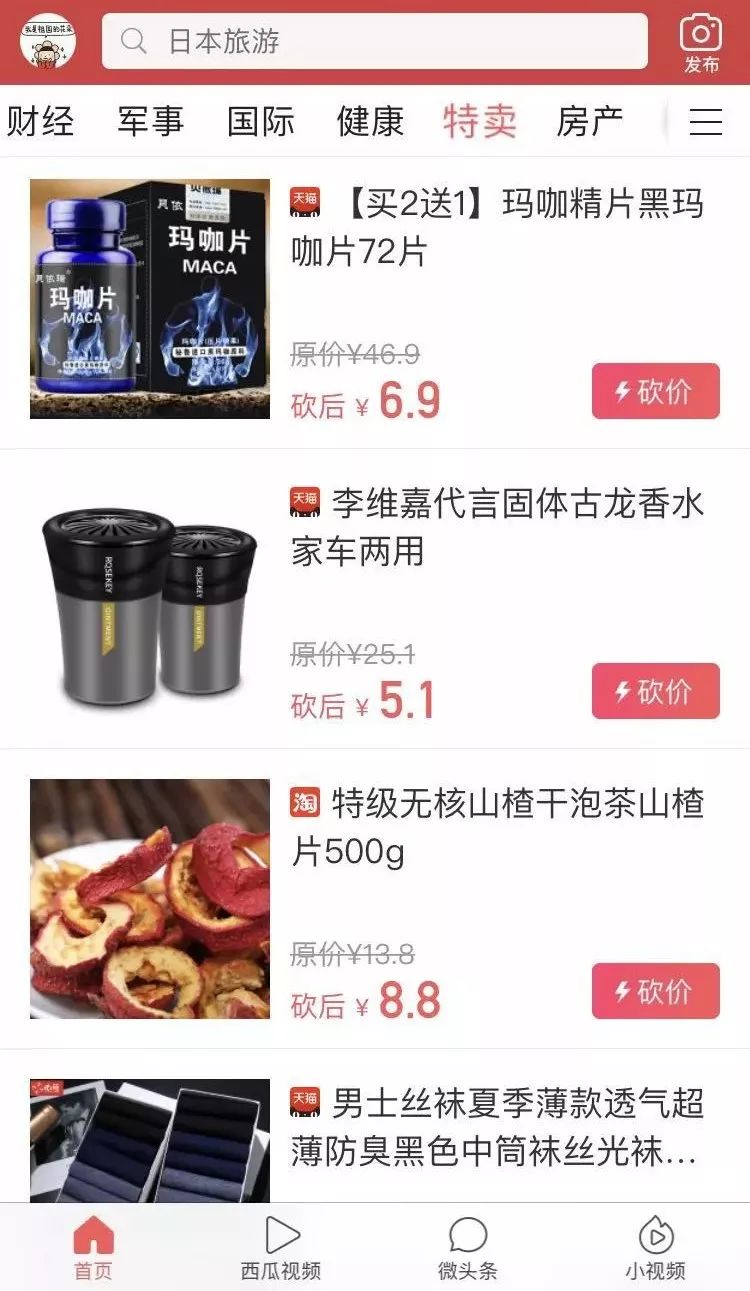Open the 特级无核山楂干 product listing

(497, 827)
